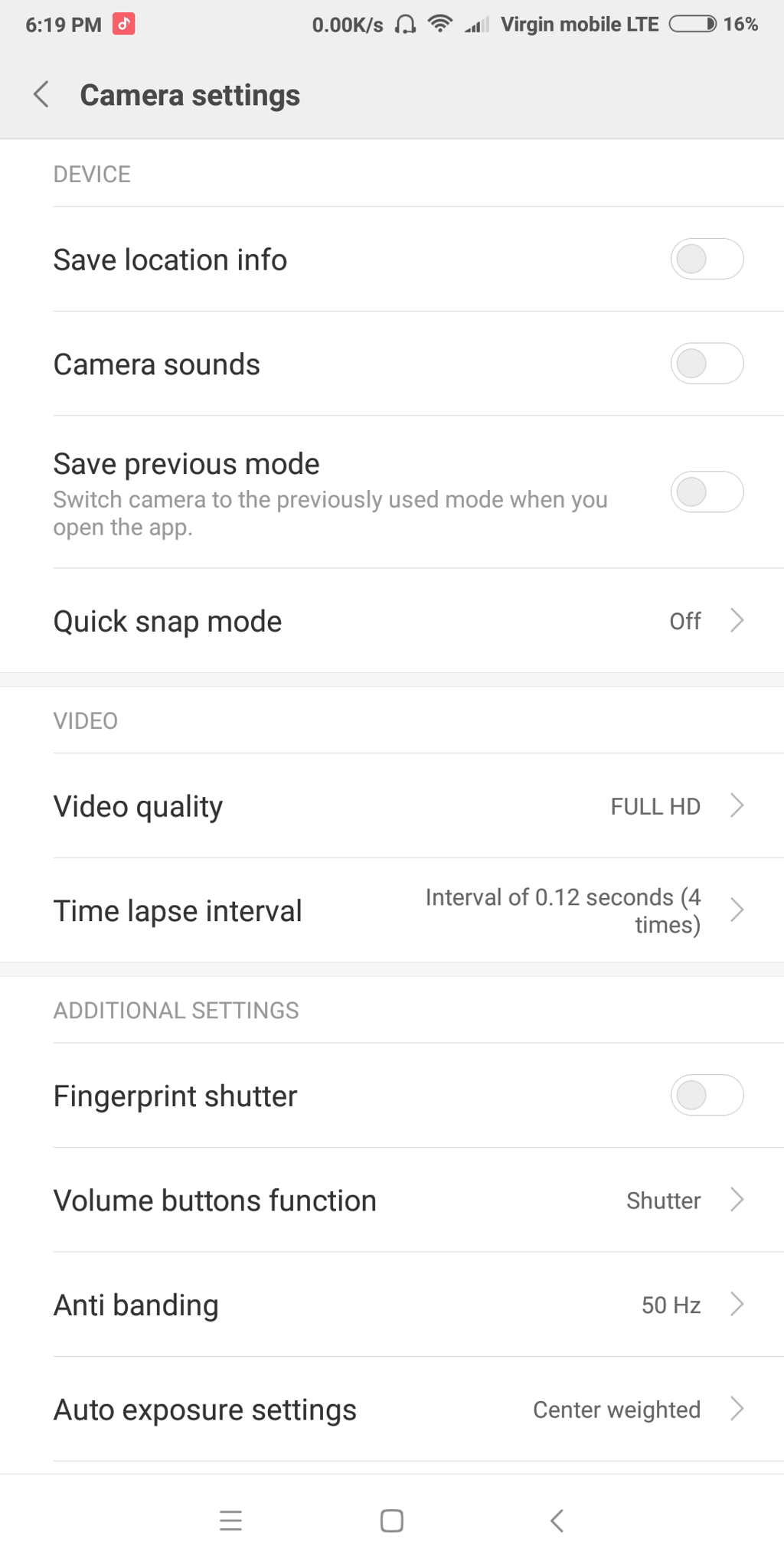Select Anti banding frequency
Viewport: 784px width, 1568px height.
point(398,1305)
